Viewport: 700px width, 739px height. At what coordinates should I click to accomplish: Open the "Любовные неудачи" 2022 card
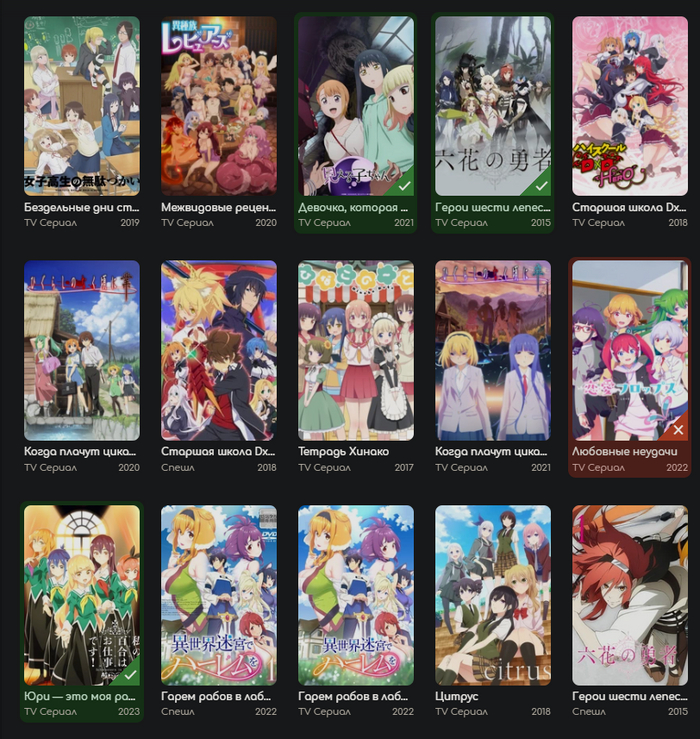pos(630,350)
